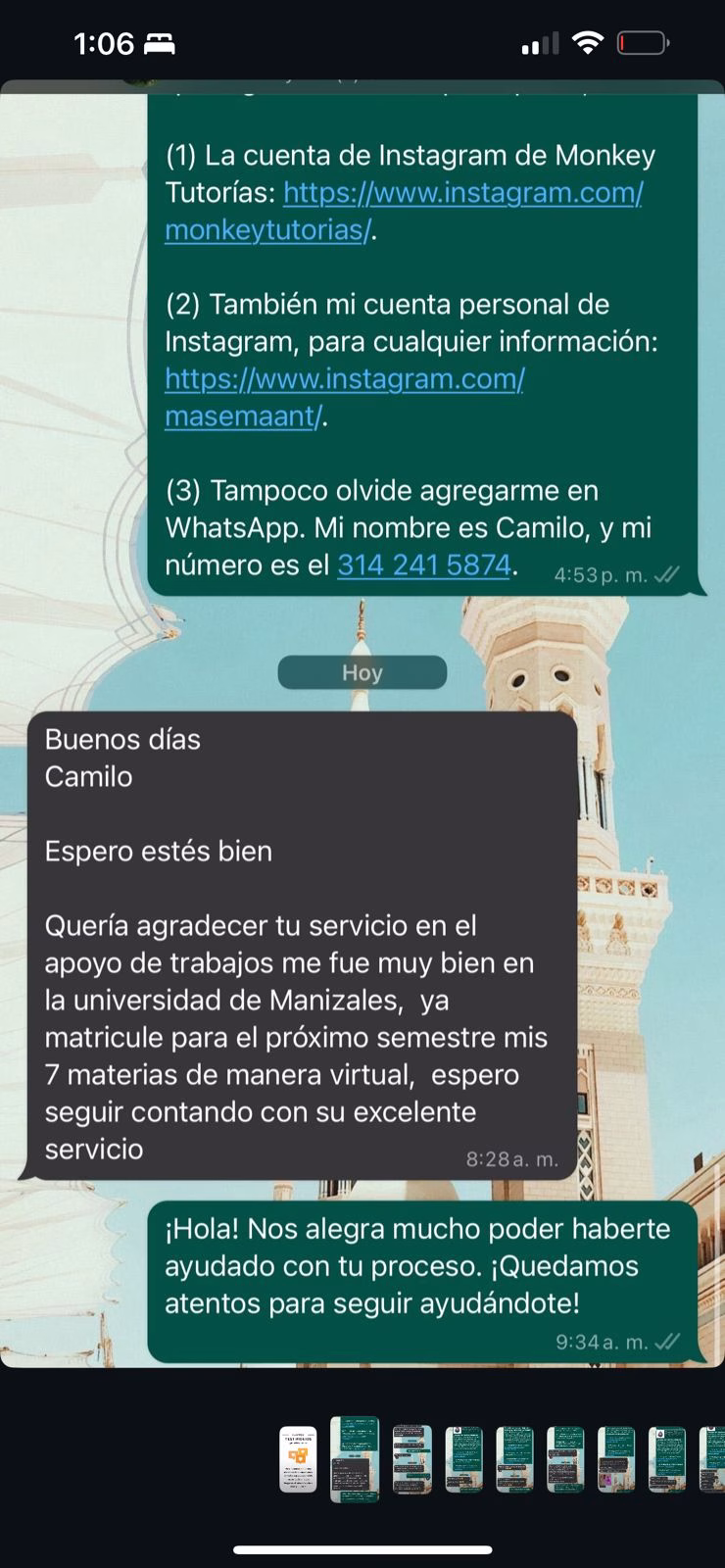Open the partially visible last thumbnail at strip's edge
Viewport: 725px width, 1568px height.
tap(712, 1459)
